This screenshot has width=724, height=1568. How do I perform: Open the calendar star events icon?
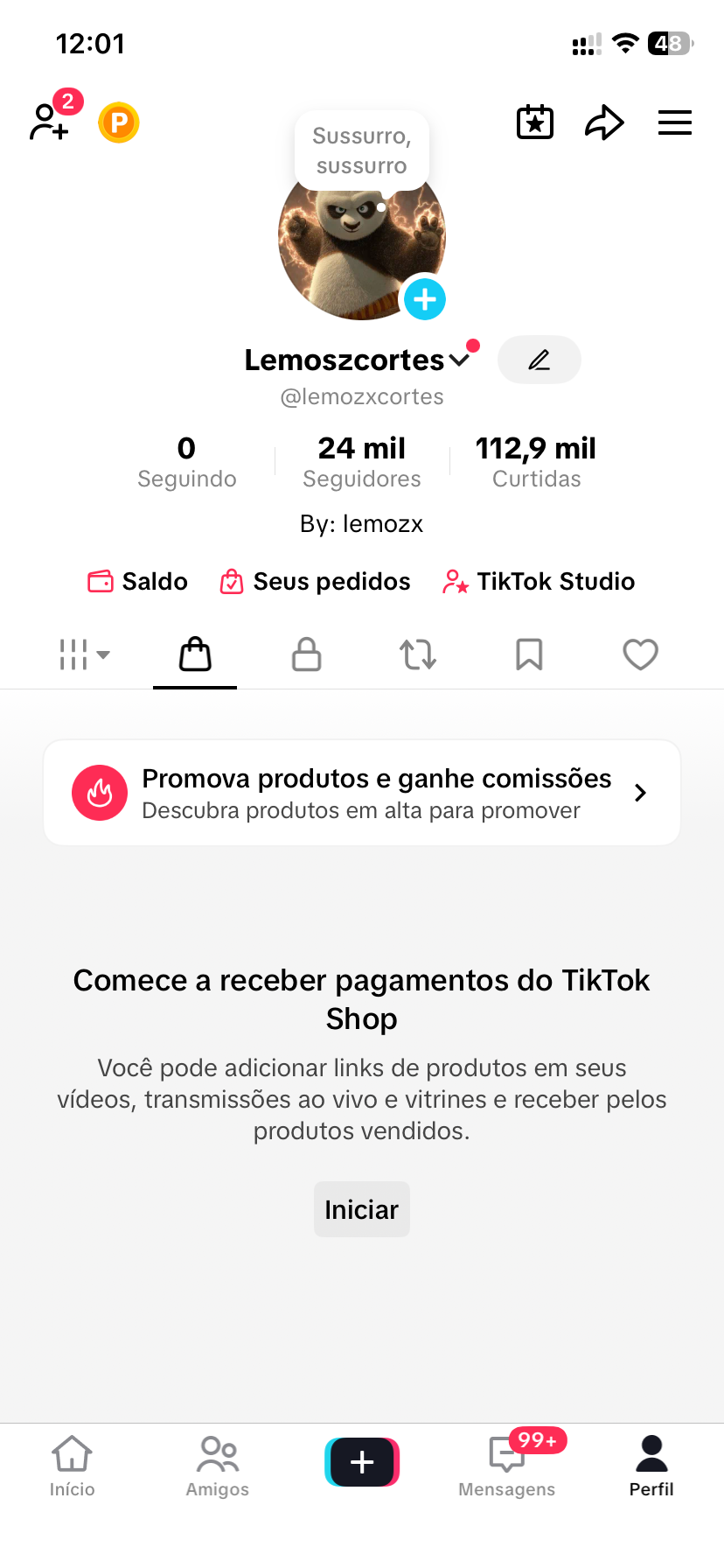coord(535,122)
